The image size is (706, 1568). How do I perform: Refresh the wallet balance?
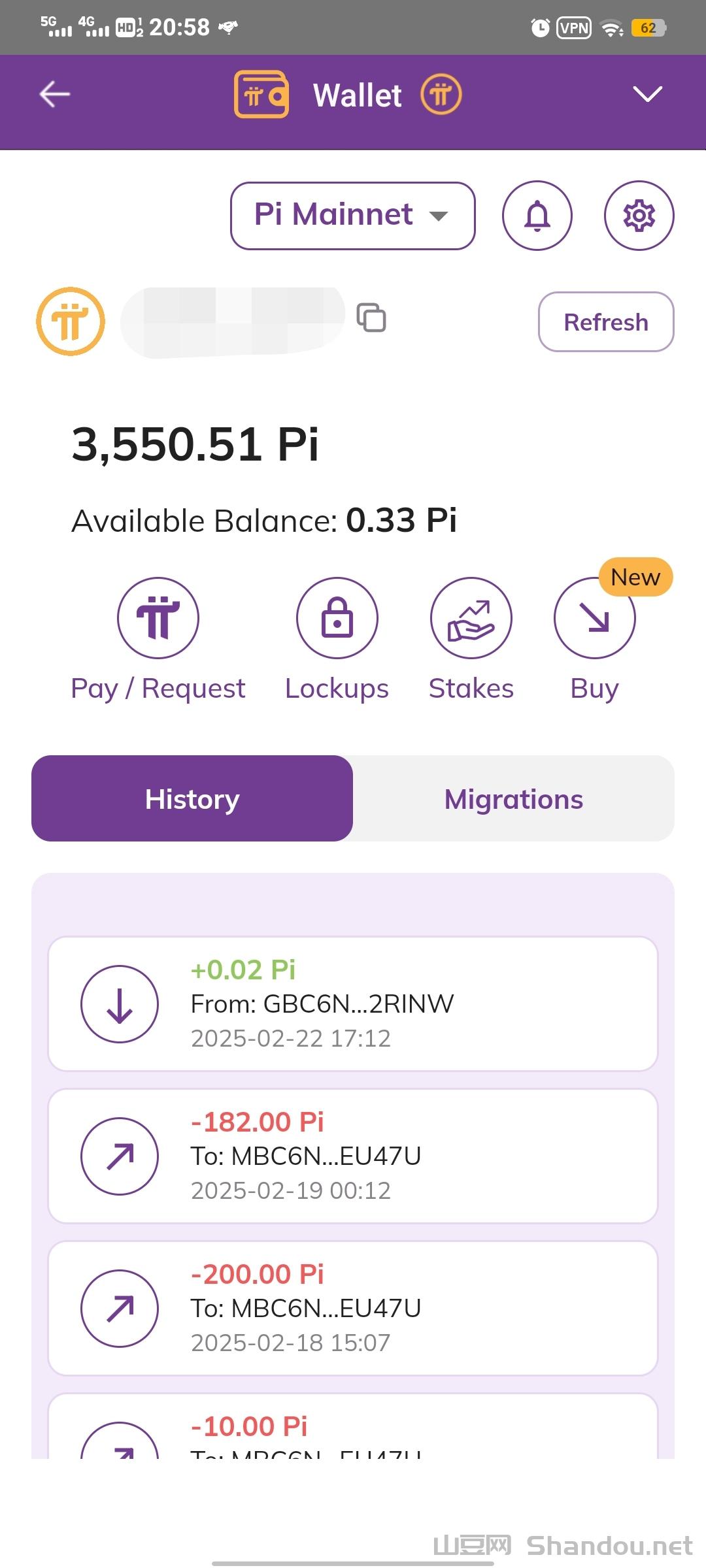click(605, 321)
